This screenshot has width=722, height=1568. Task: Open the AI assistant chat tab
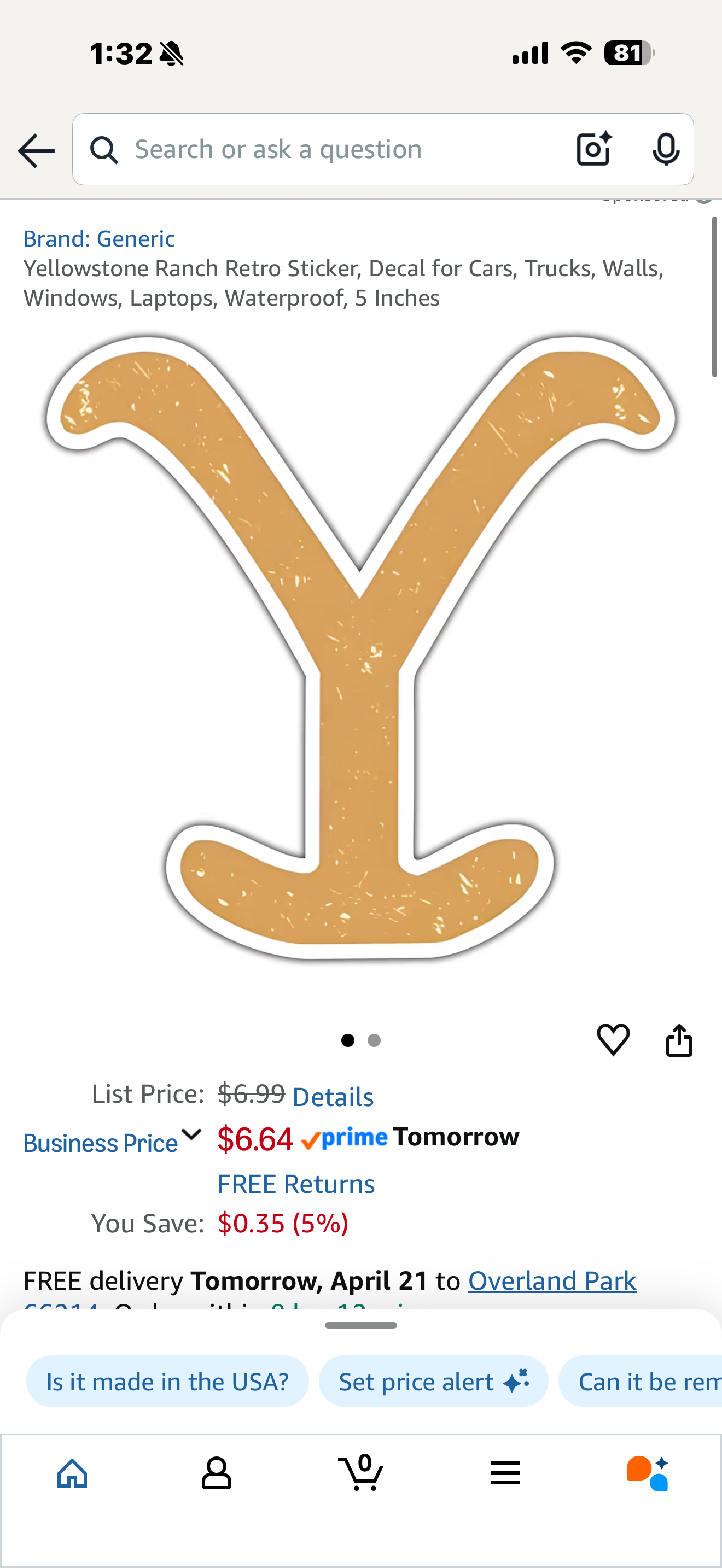(x=648, y=1473)
